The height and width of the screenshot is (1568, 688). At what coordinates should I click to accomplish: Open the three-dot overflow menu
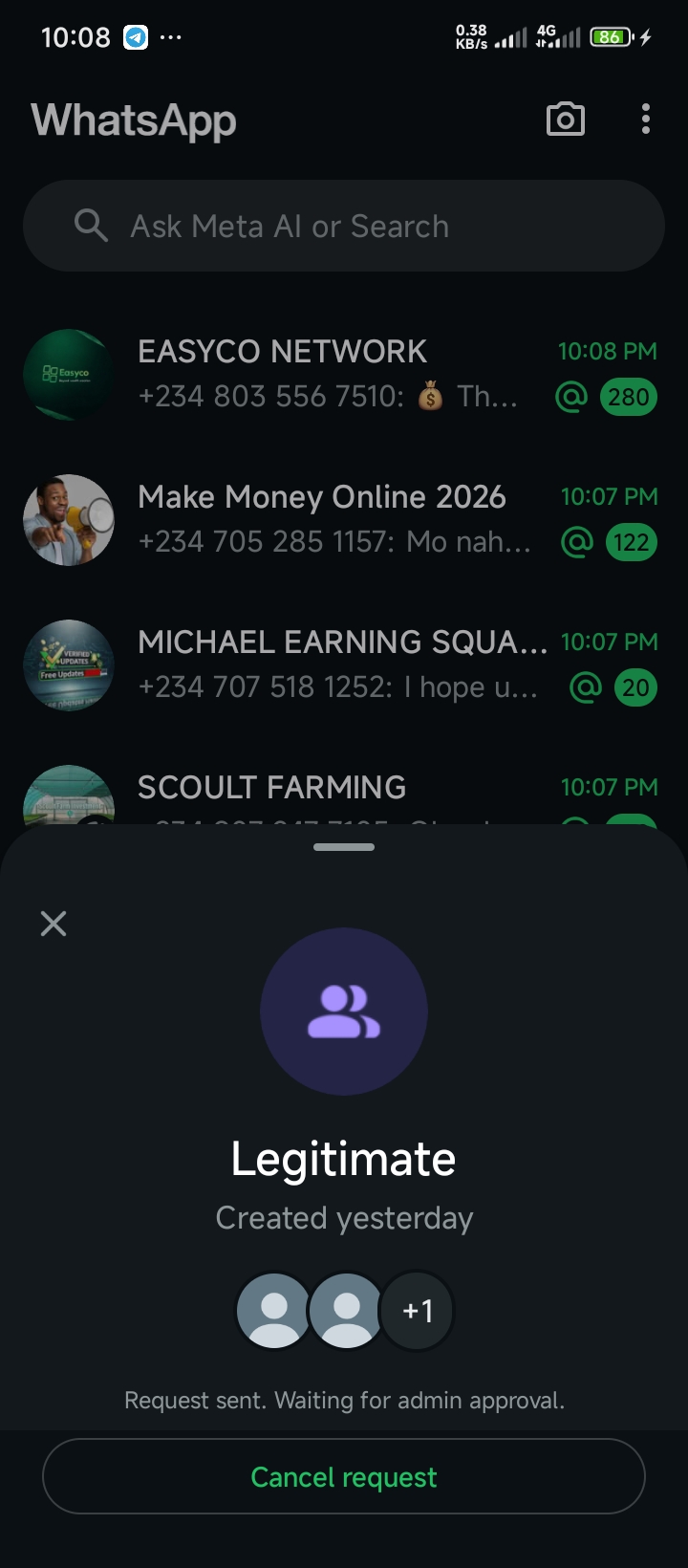tap(646, 120)
